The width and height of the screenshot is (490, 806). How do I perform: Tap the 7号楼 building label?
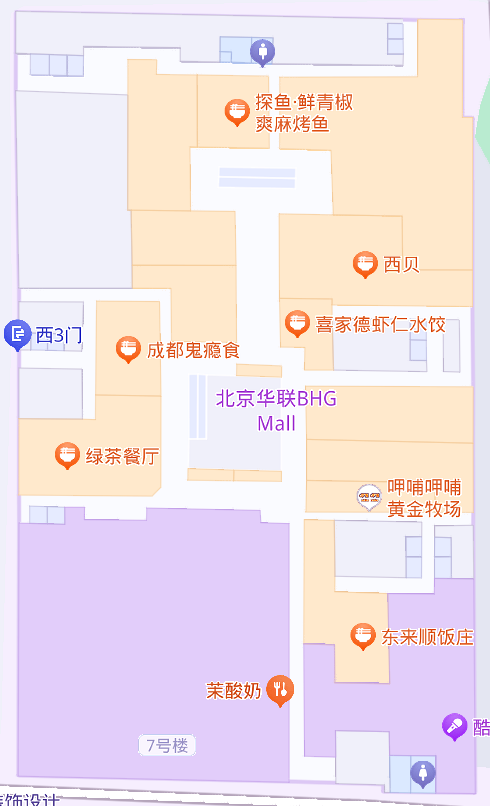click(167, 745)
